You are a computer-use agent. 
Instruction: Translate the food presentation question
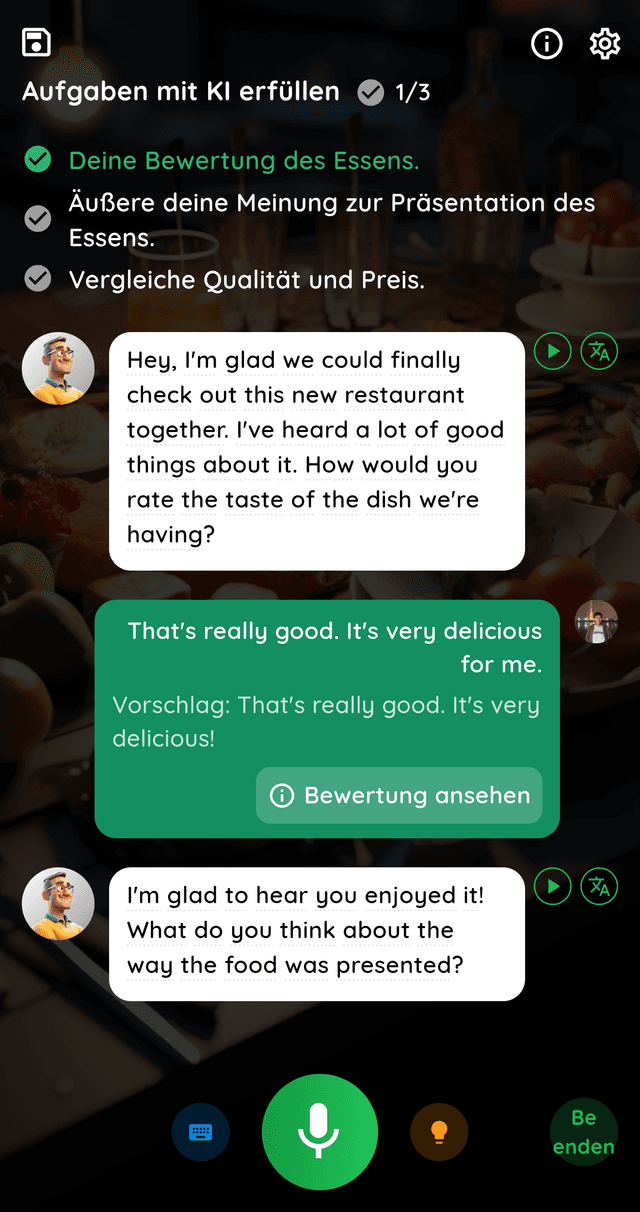(599, 886)
